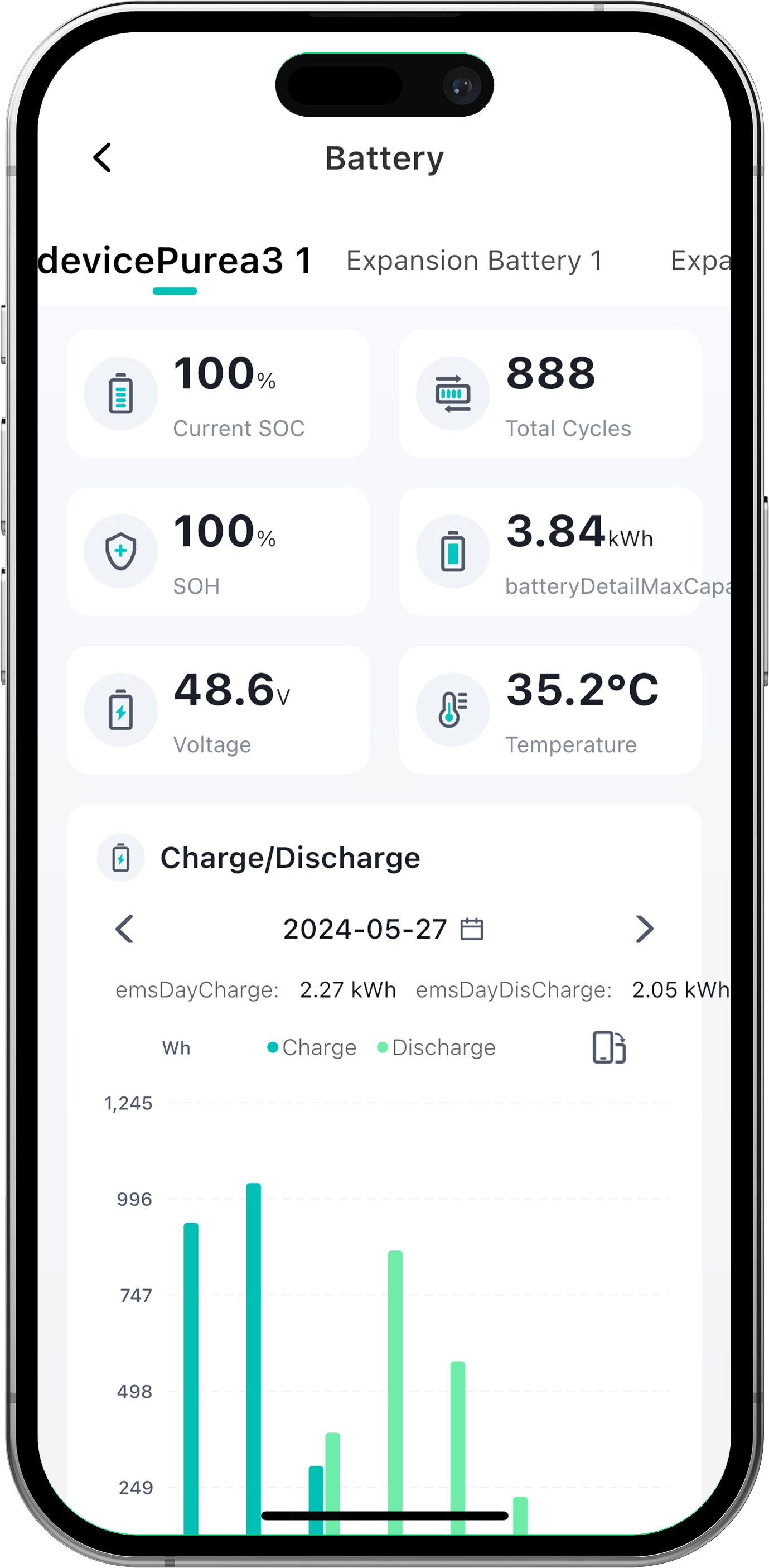The image size is (769, 1568).
Task: Open the date picker for 2024-05-27
Action: click(x=472, y=930)
